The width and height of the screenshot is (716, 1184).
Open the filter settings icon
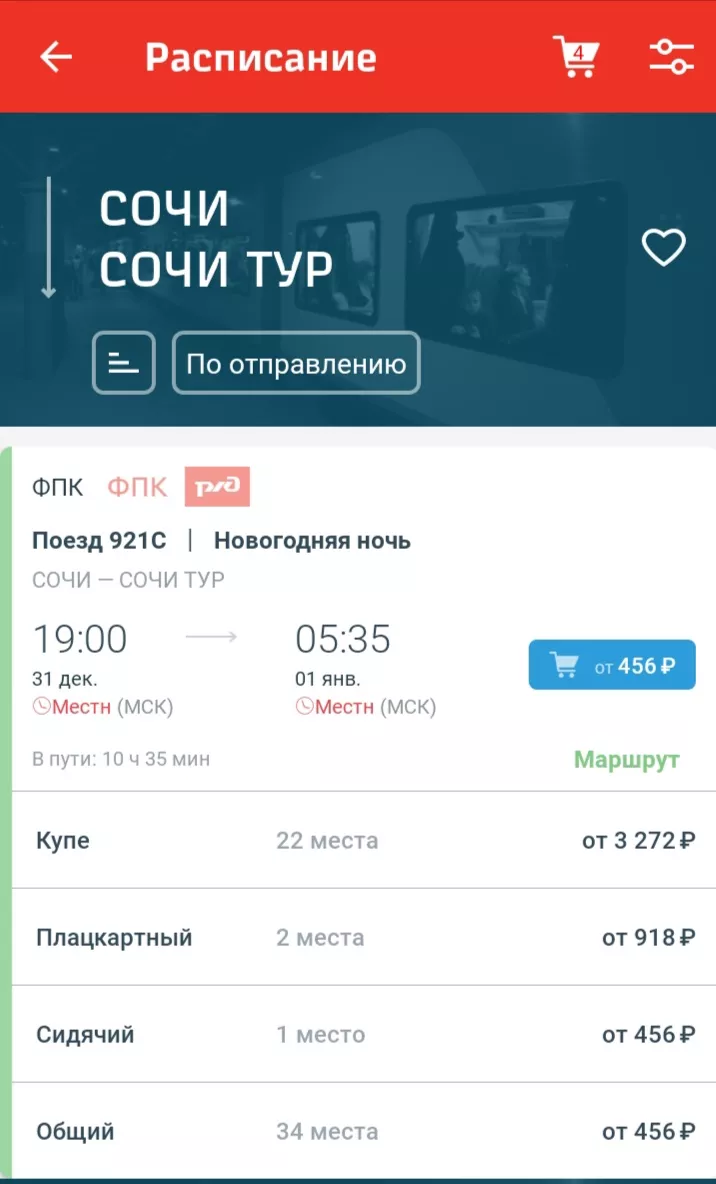[x=671, y=57]
